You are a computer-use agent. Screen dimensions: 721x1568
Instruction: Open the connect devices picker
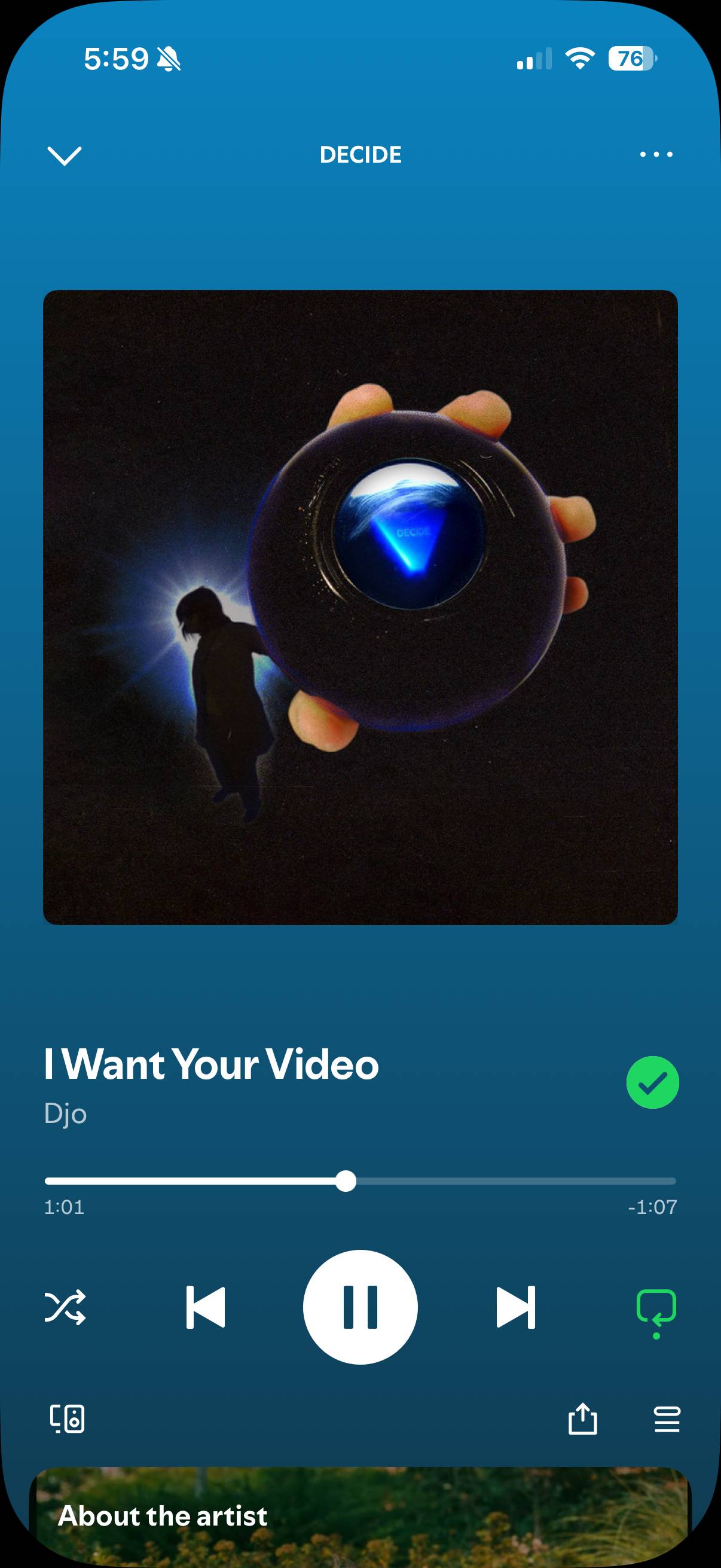(x=67, y=1419)
